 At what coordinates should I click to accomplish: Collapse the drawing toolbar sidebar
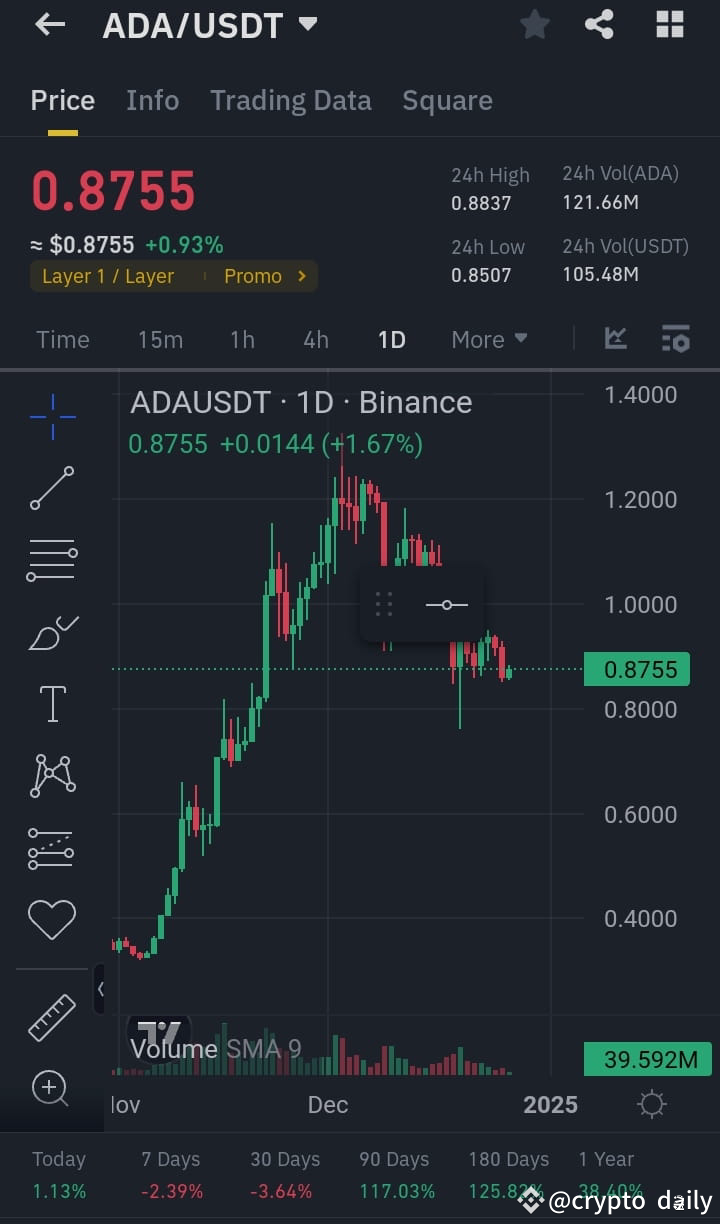(99, 989)
